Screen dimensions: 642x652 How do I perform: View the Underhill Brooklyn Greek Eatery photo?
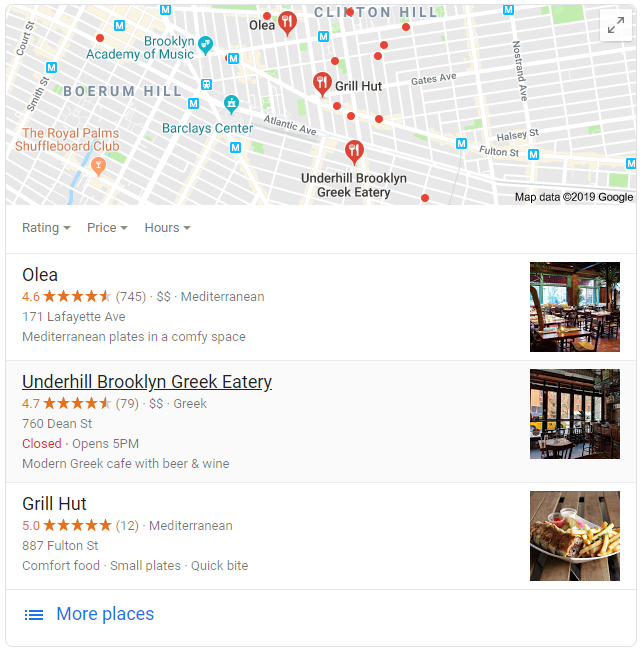pos(574,414)
